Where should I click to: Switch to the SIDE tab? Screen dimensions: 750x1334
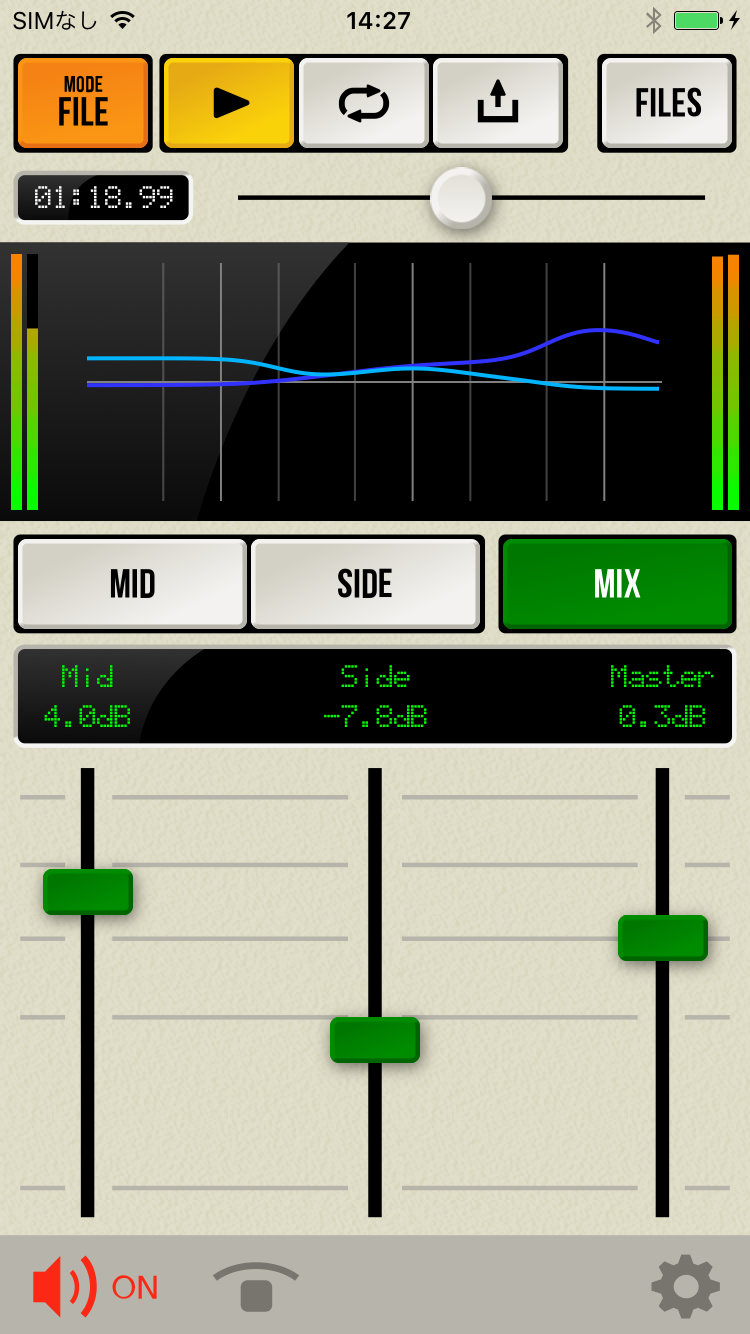click(x=365, y=584)
